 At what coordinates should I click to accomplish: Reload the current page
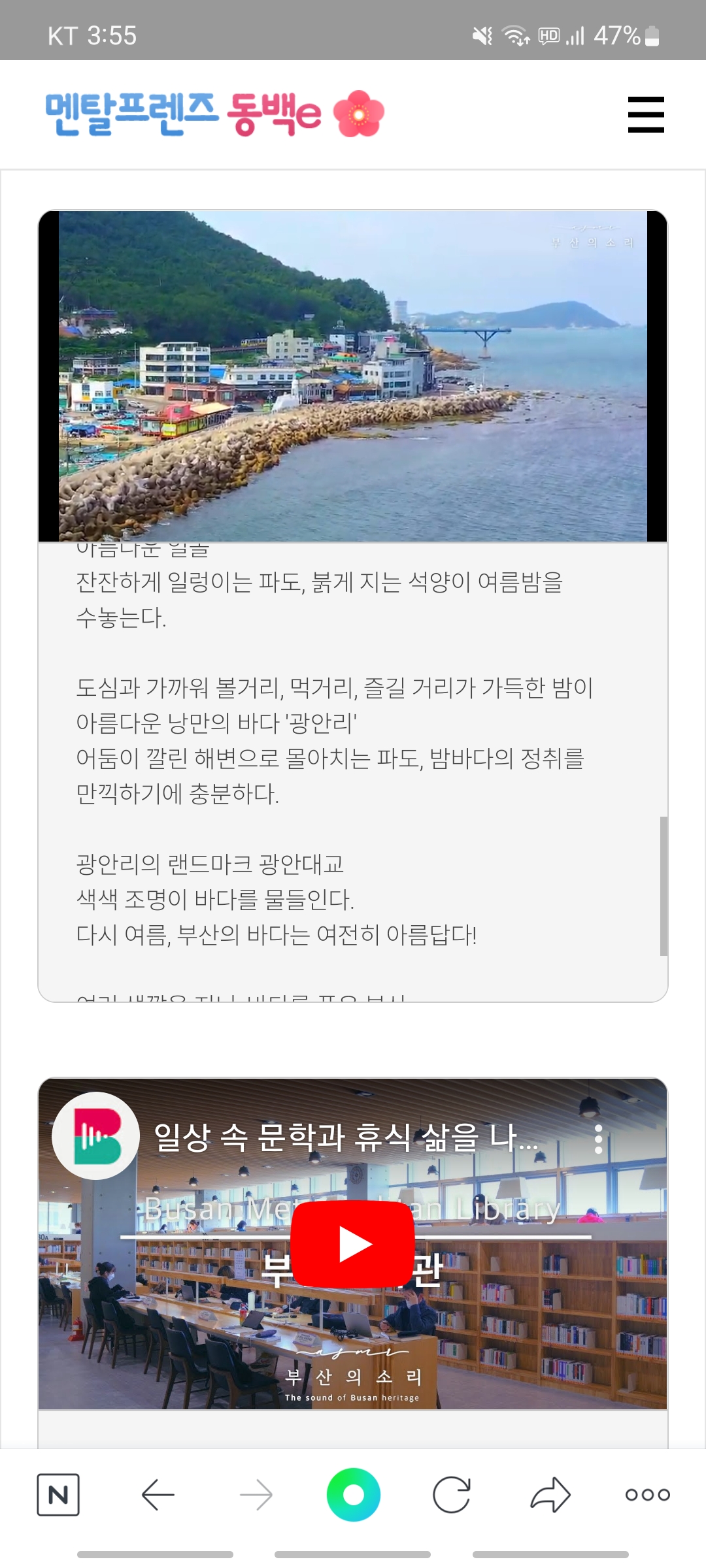[x=452, y=1494]
